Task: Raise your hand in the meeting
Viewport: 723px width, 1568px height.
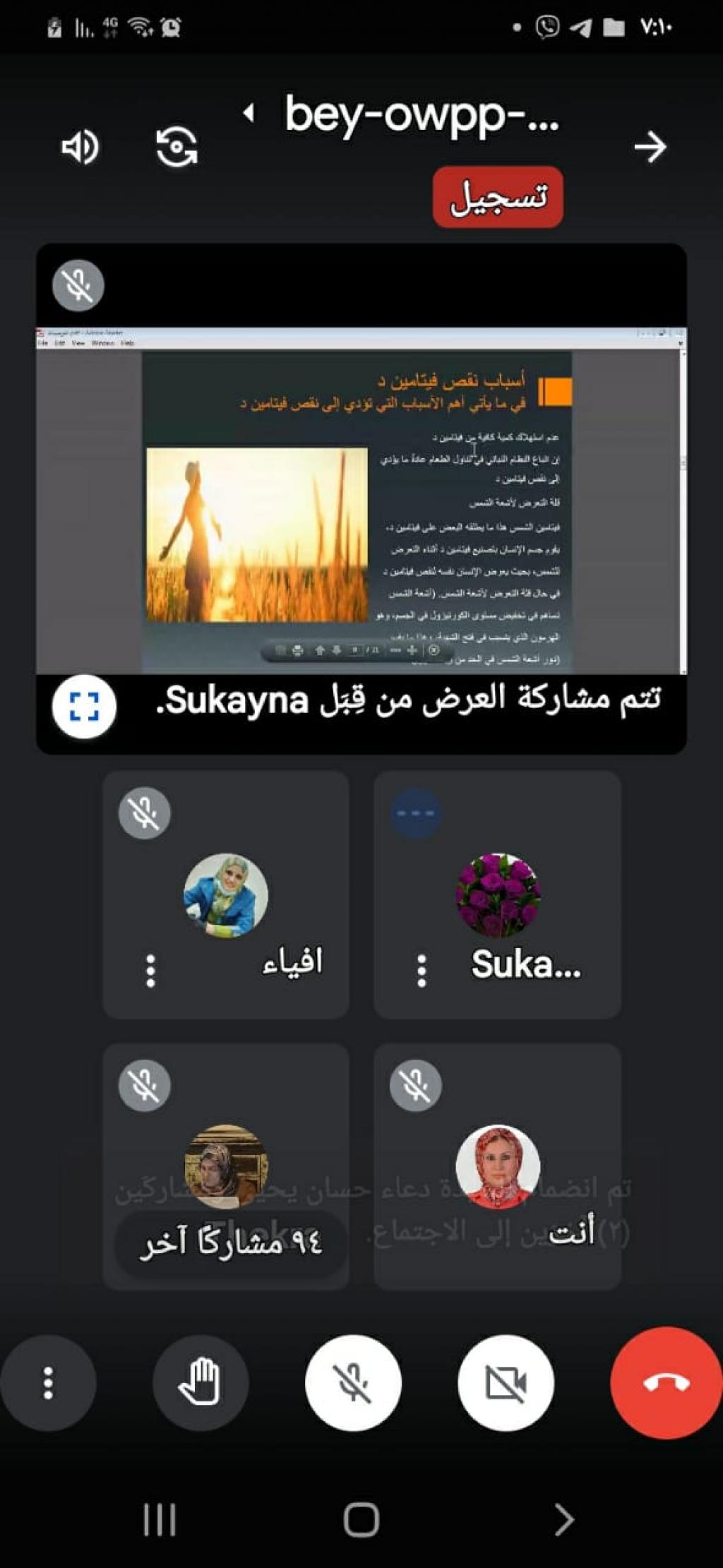Action: click(x=201, y=1382)
